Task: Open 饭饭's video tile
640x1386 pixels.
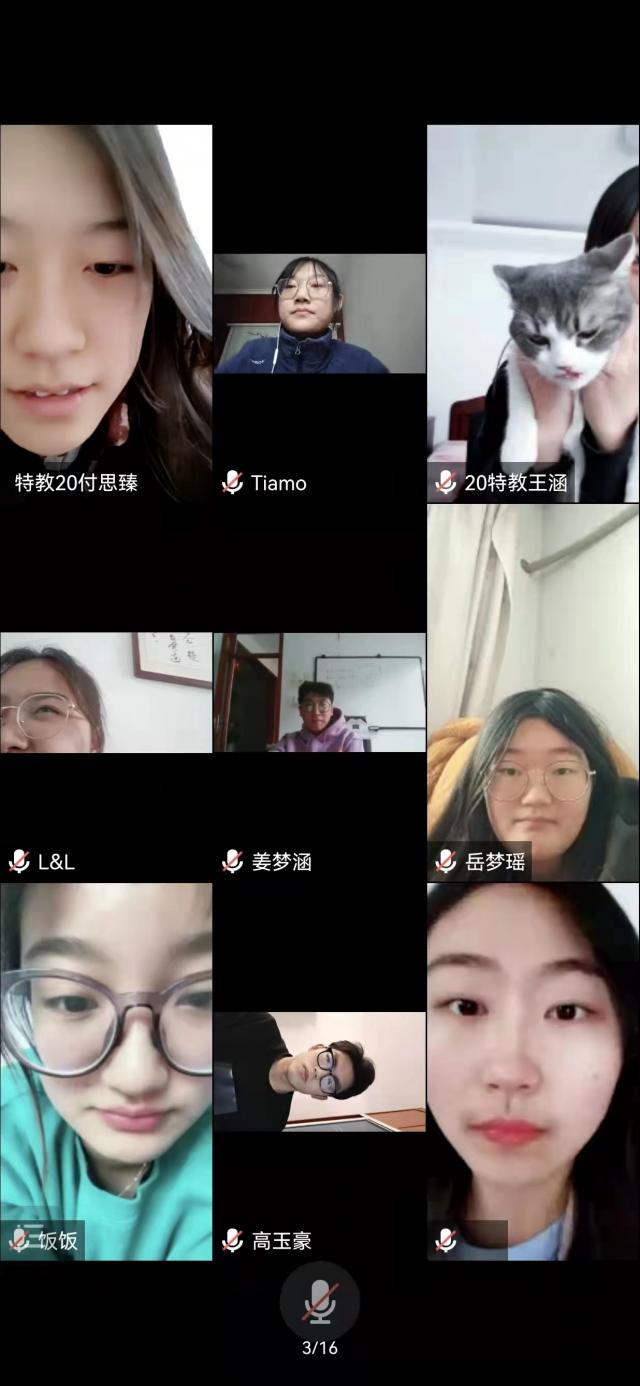Action: [106, 1070]
